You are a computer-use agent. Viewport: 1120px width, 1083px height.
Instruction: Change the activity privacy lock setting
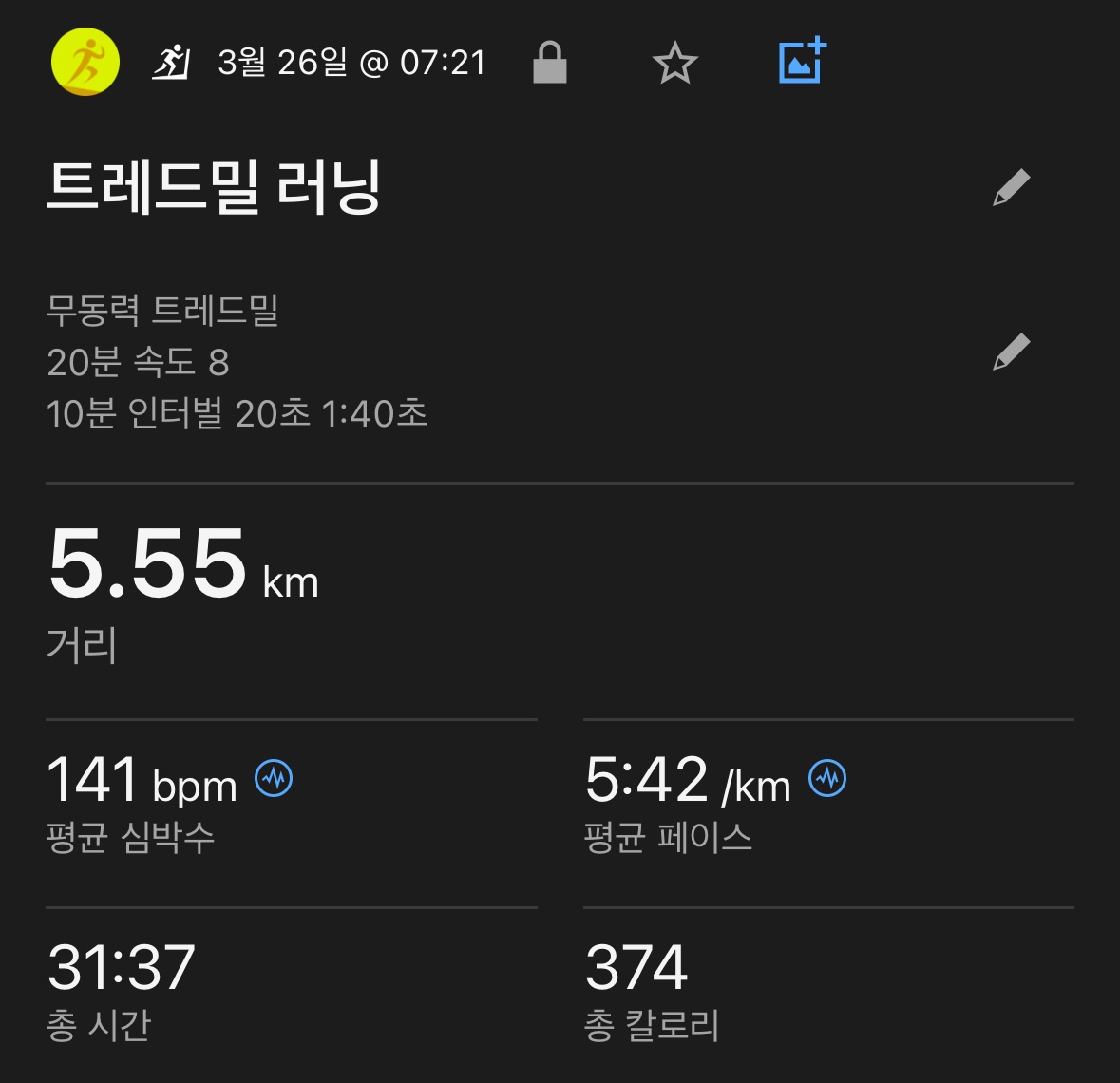point(549,63)
